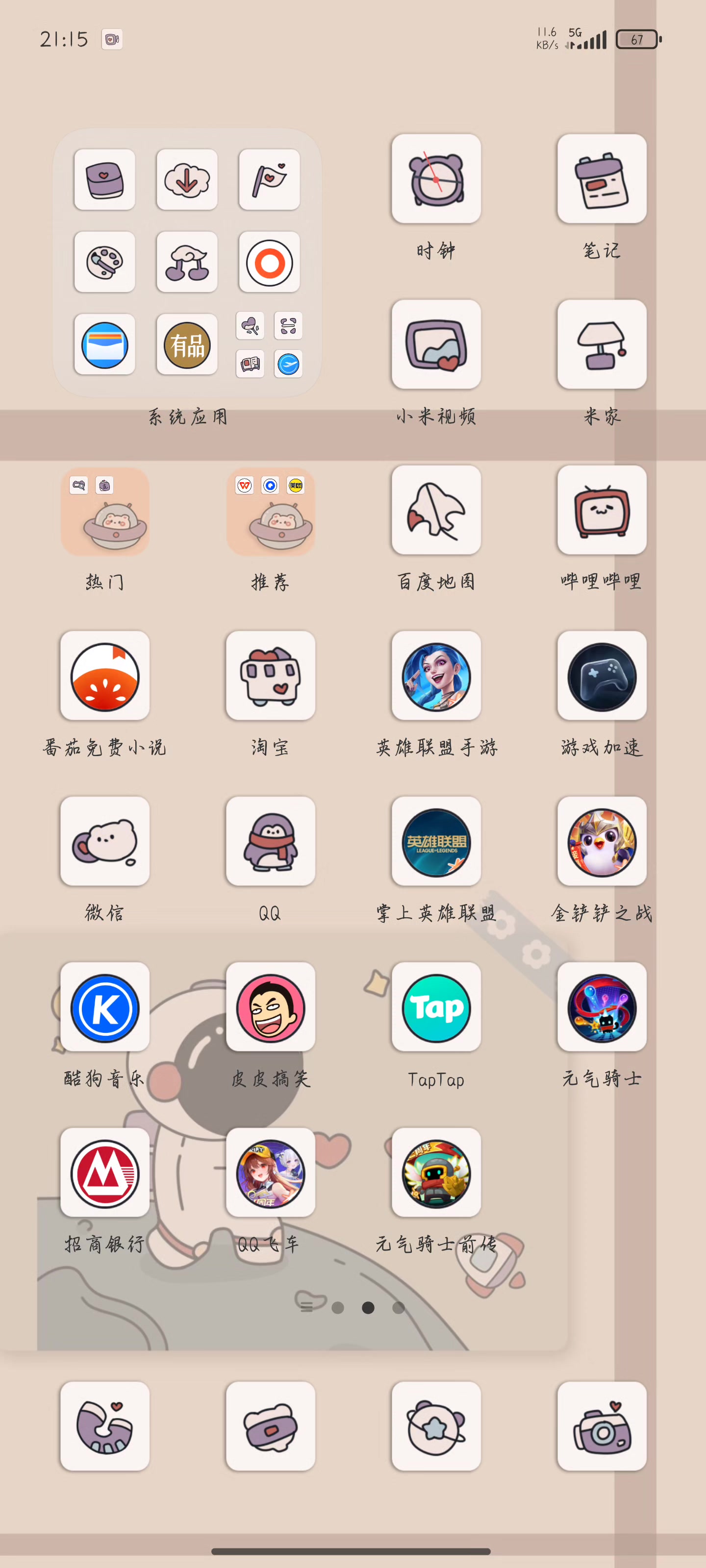
Task: Launch the camera from the dock
Action: tap(601, 1426)
